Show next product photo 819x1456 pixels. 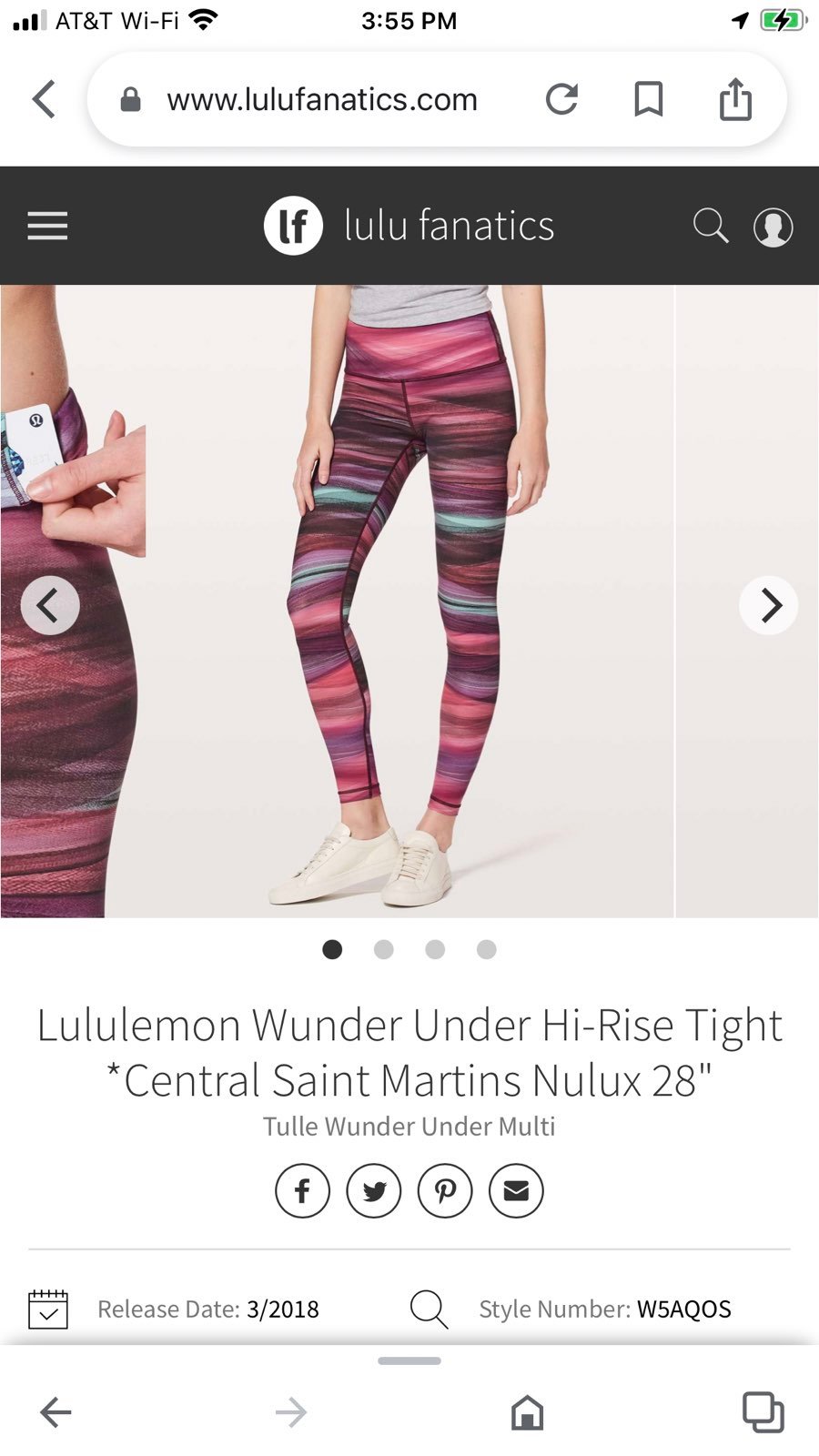click(769, 605)
